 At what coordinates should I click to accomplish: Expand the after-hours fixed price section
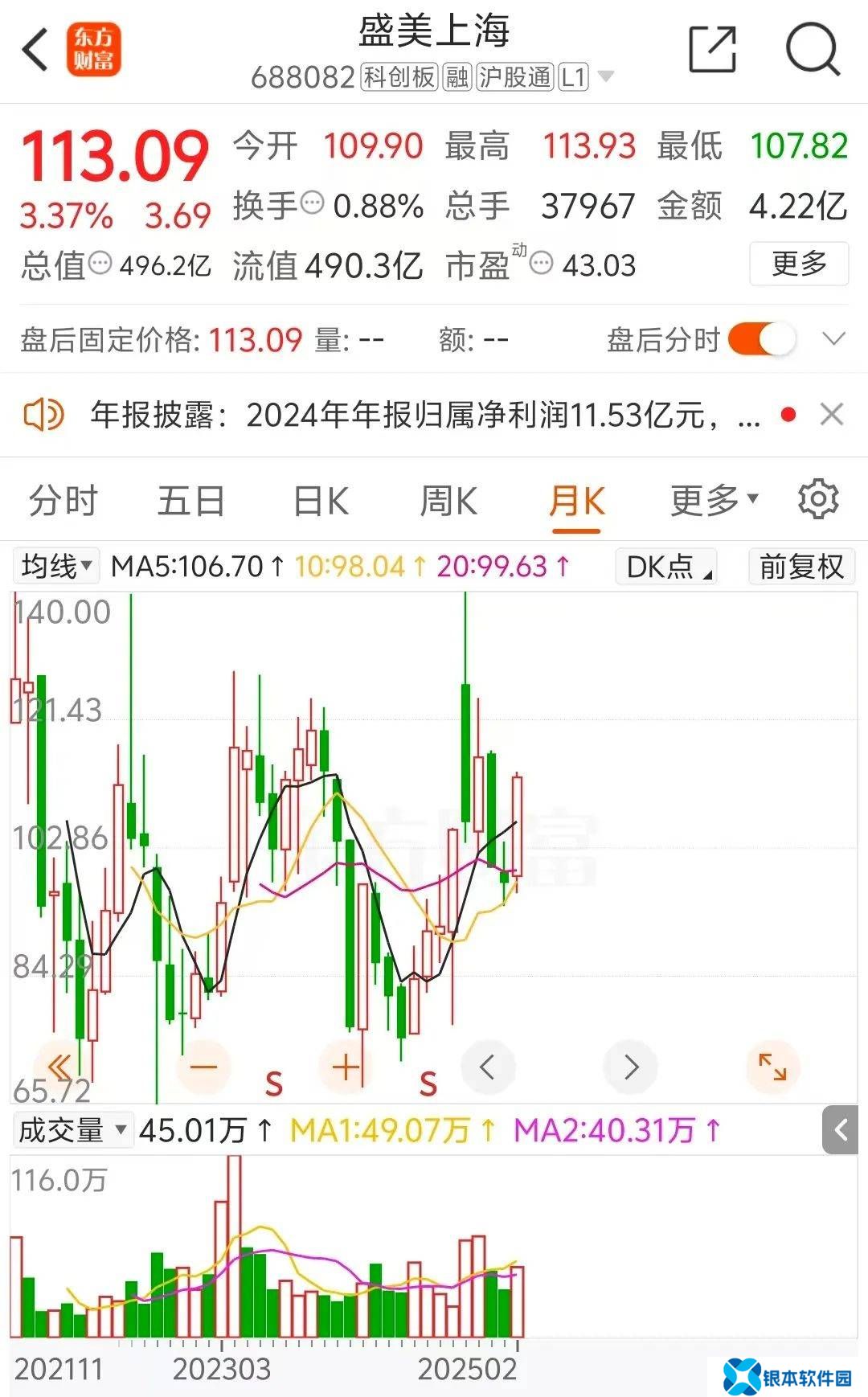coord(834,339)
